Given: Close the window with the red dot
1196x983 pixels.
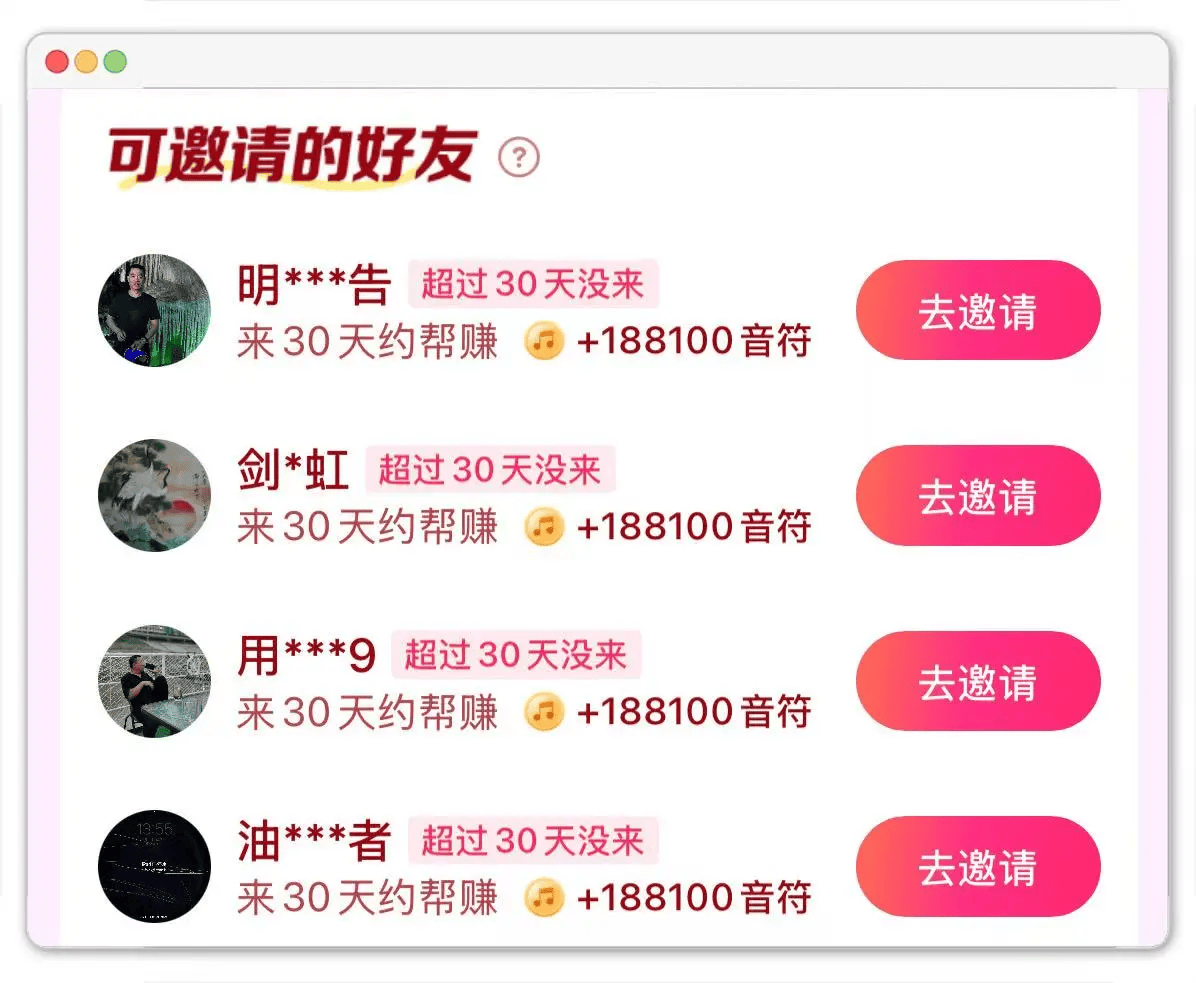Looking at the screenshot, I should tap(57, 62).
